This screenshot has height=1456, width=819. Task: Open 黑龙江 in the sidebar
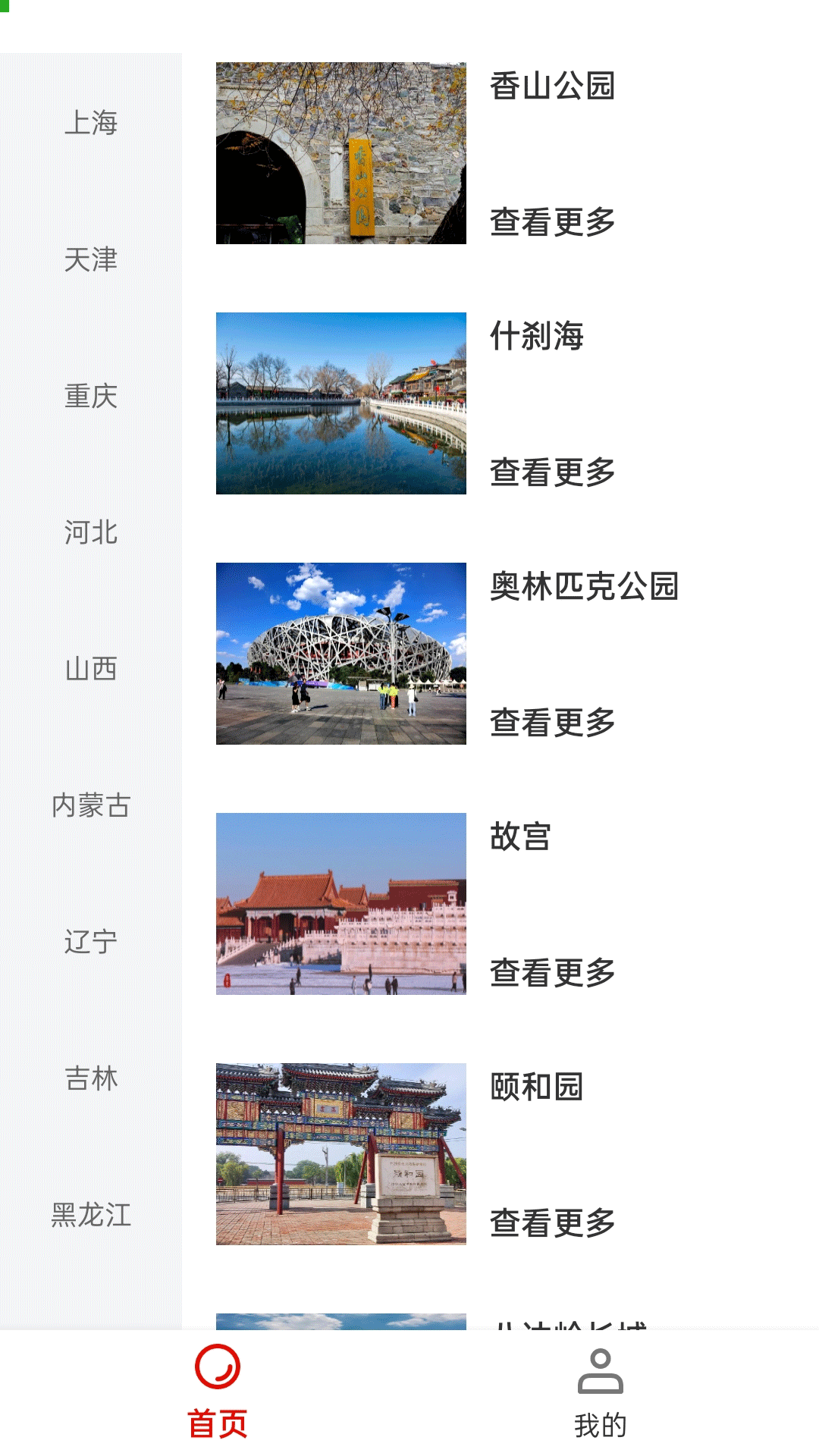click(x=91, y=1215)
